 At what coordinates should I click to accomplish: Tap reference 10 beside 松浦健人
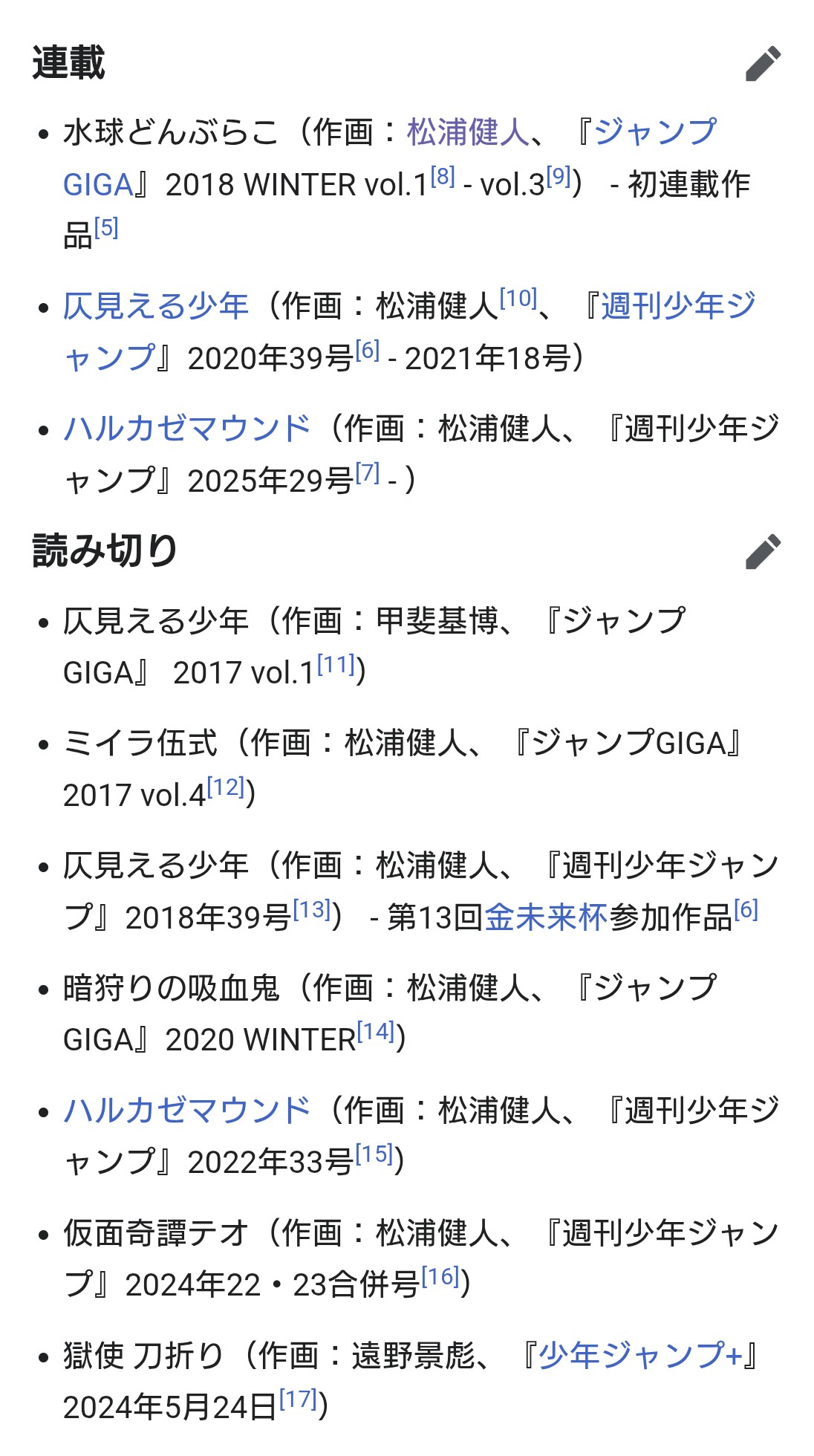[518, 299]
